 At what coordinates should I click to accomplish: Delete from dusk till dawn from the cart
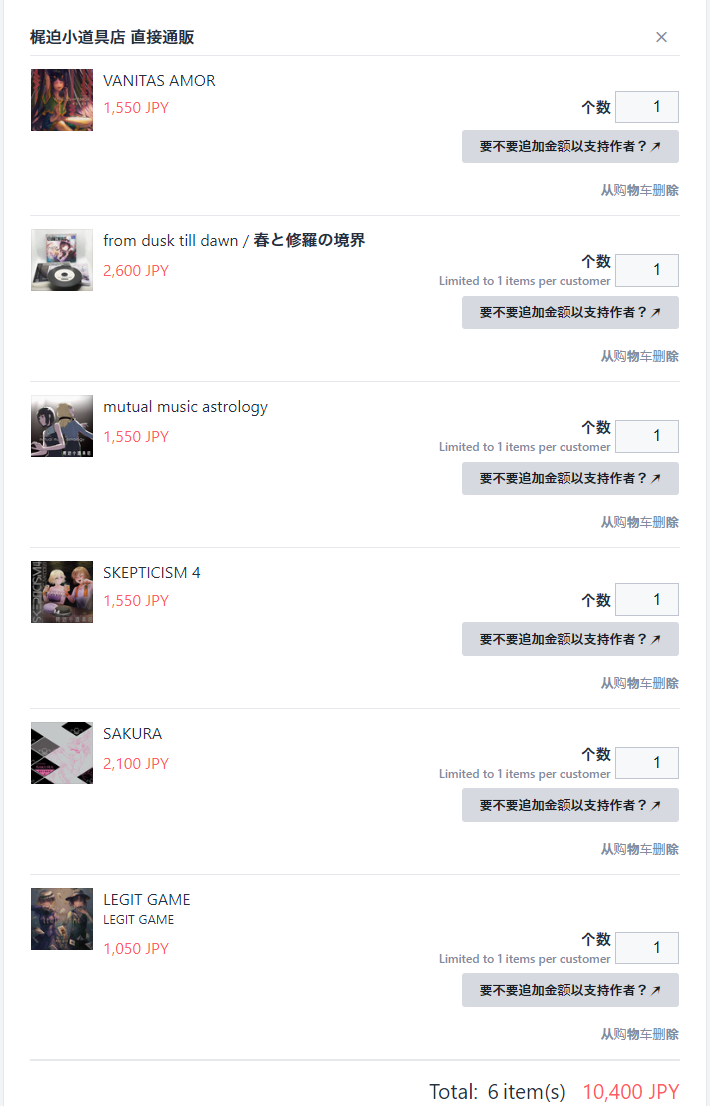coord(639,356)
